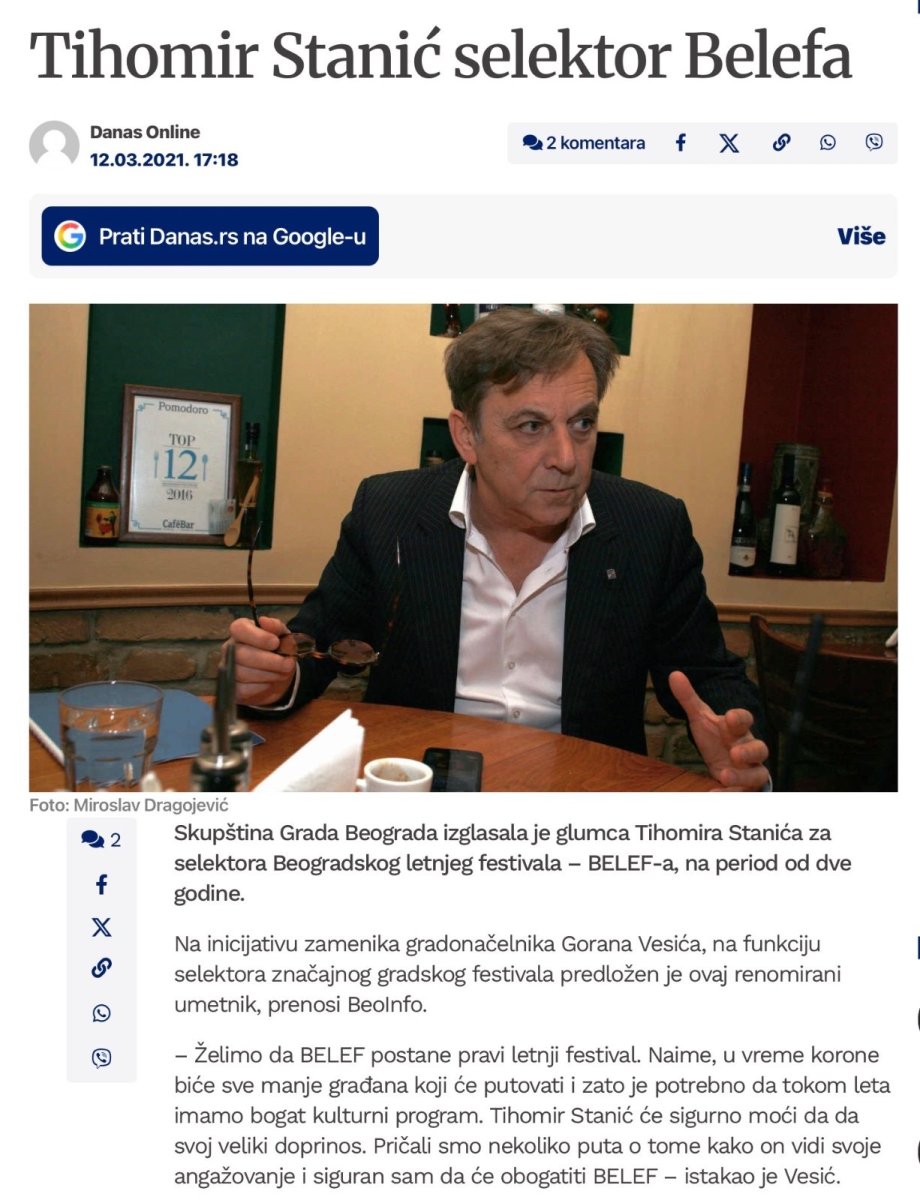The image size is (920, 1200).
Task: Open the 2 komentara link in top bar
Action: point(584,143)
